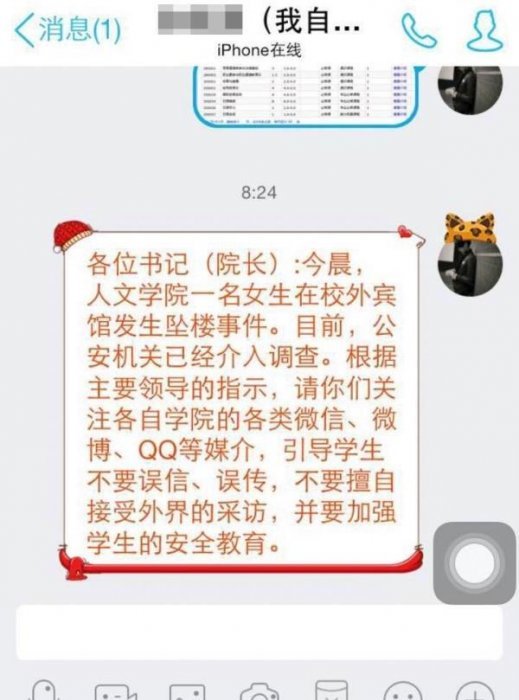Focus the message text input box
This screenshot has height=700, width=519.
point(259,632)
